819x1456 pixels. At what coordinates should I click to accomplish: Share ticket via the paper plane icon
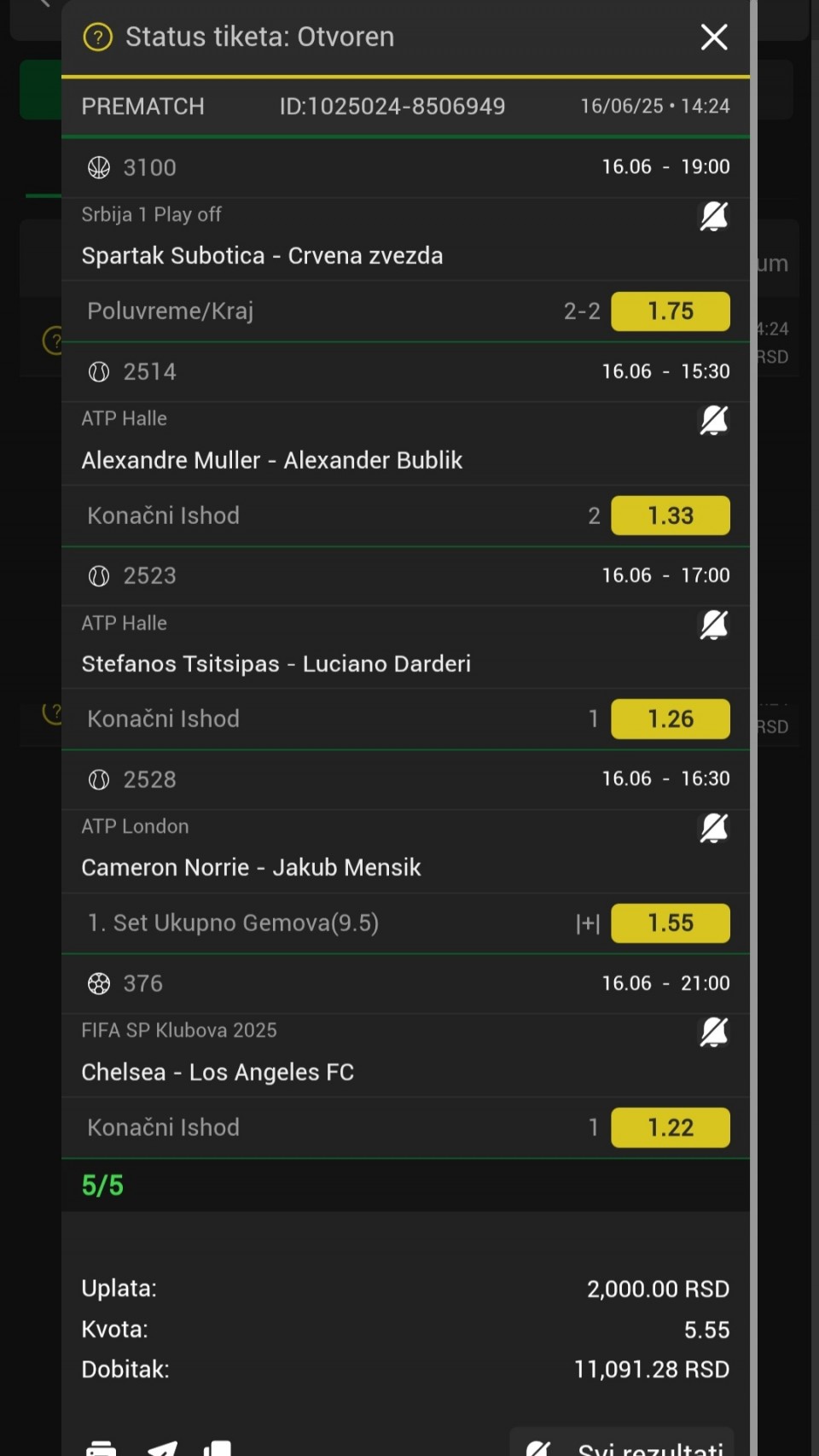[161, 1447]
